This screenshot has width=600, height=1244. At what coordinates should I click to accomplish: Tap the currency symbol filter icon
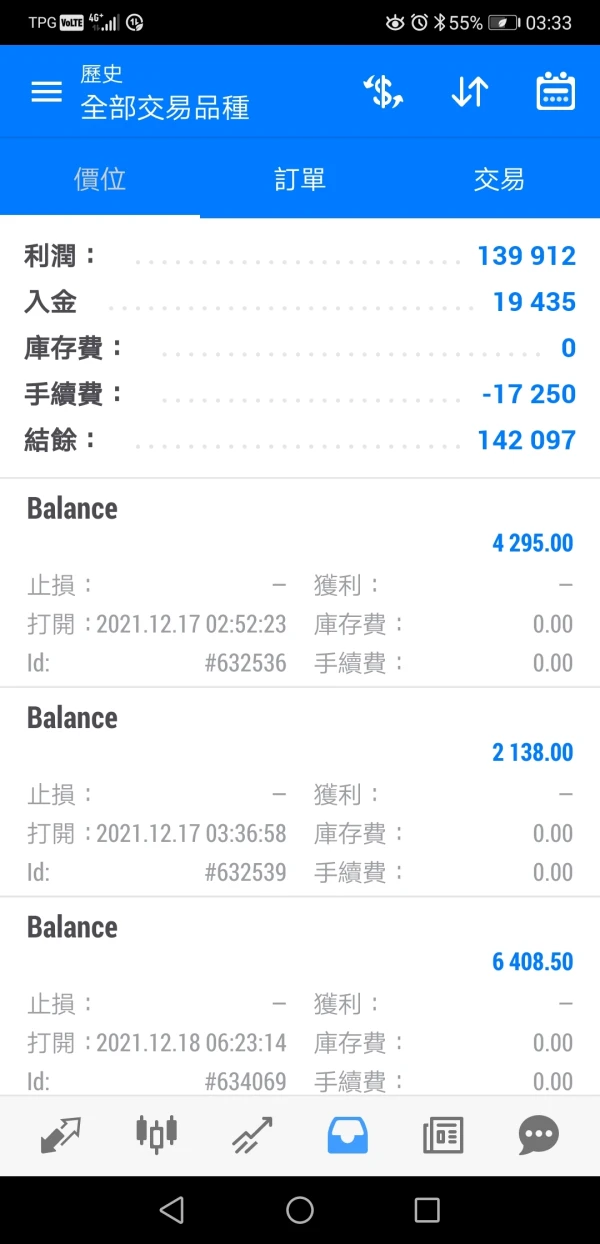tap(382, 93)
